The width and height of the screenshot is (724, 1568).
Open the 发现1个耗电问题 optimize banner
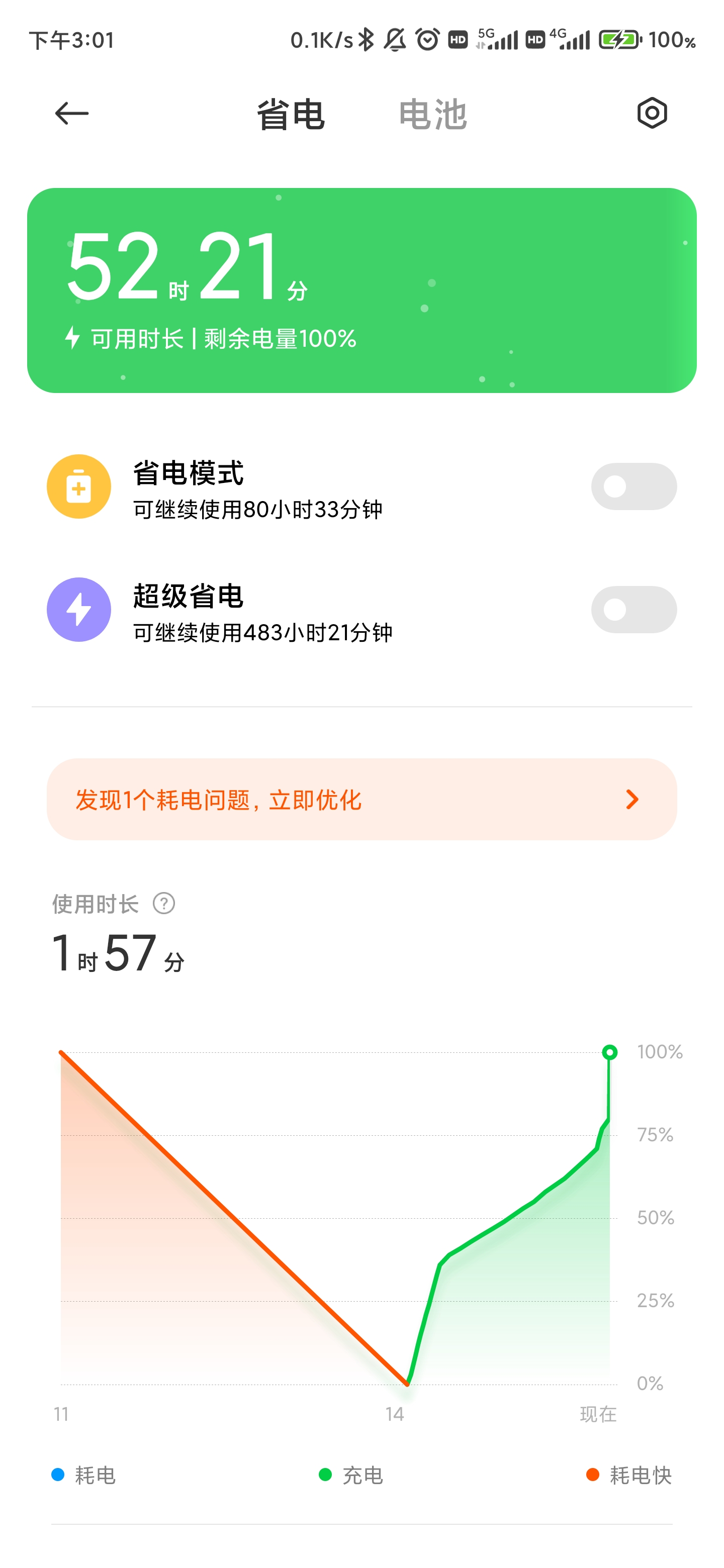[x=361, y=799]
